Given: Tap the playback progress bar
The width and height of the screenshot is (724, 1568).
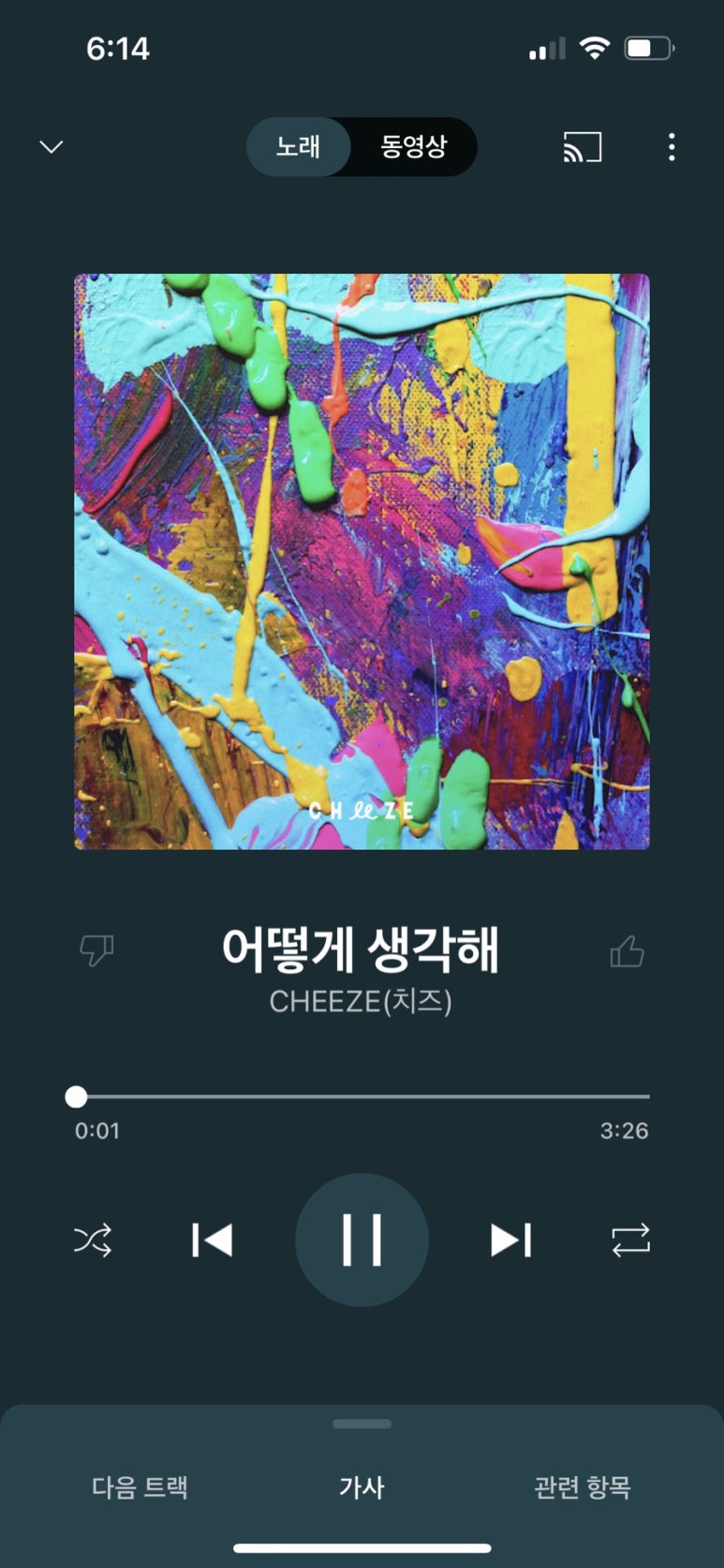Looking at the screenshot, I should [x=362, y=1096].
